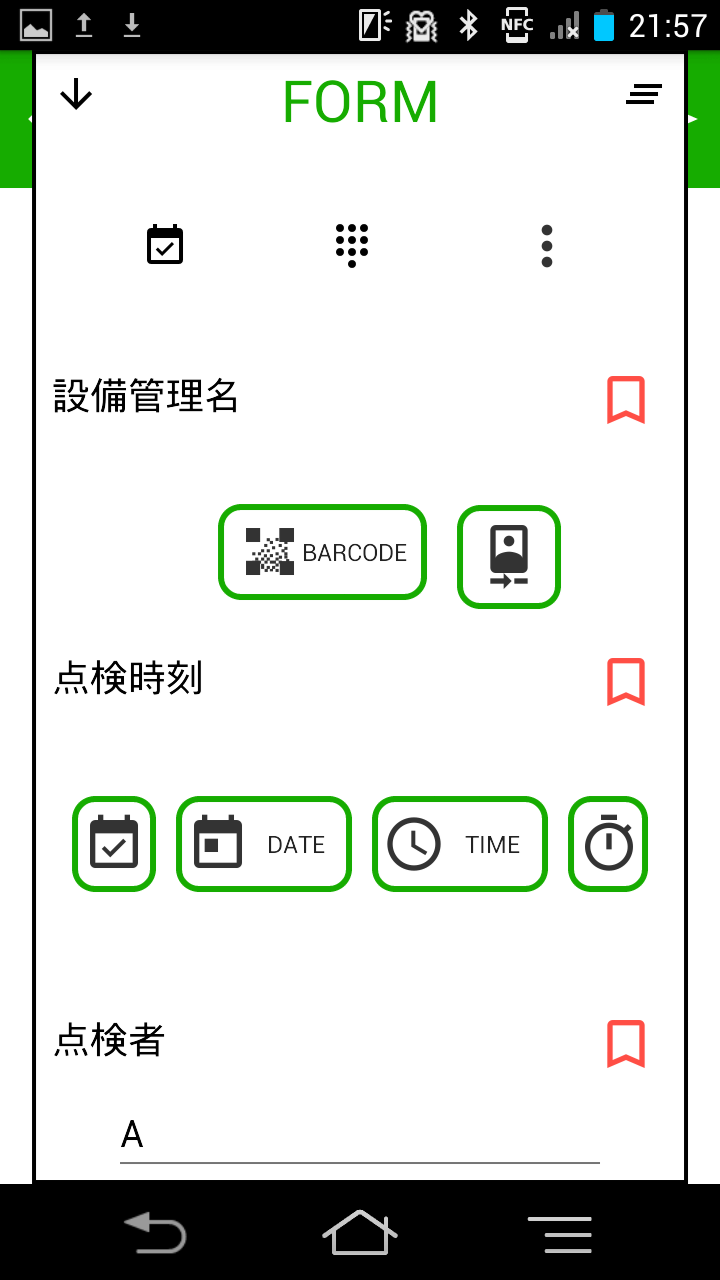Open the three-dot overflow menu

tap(547, 245)
